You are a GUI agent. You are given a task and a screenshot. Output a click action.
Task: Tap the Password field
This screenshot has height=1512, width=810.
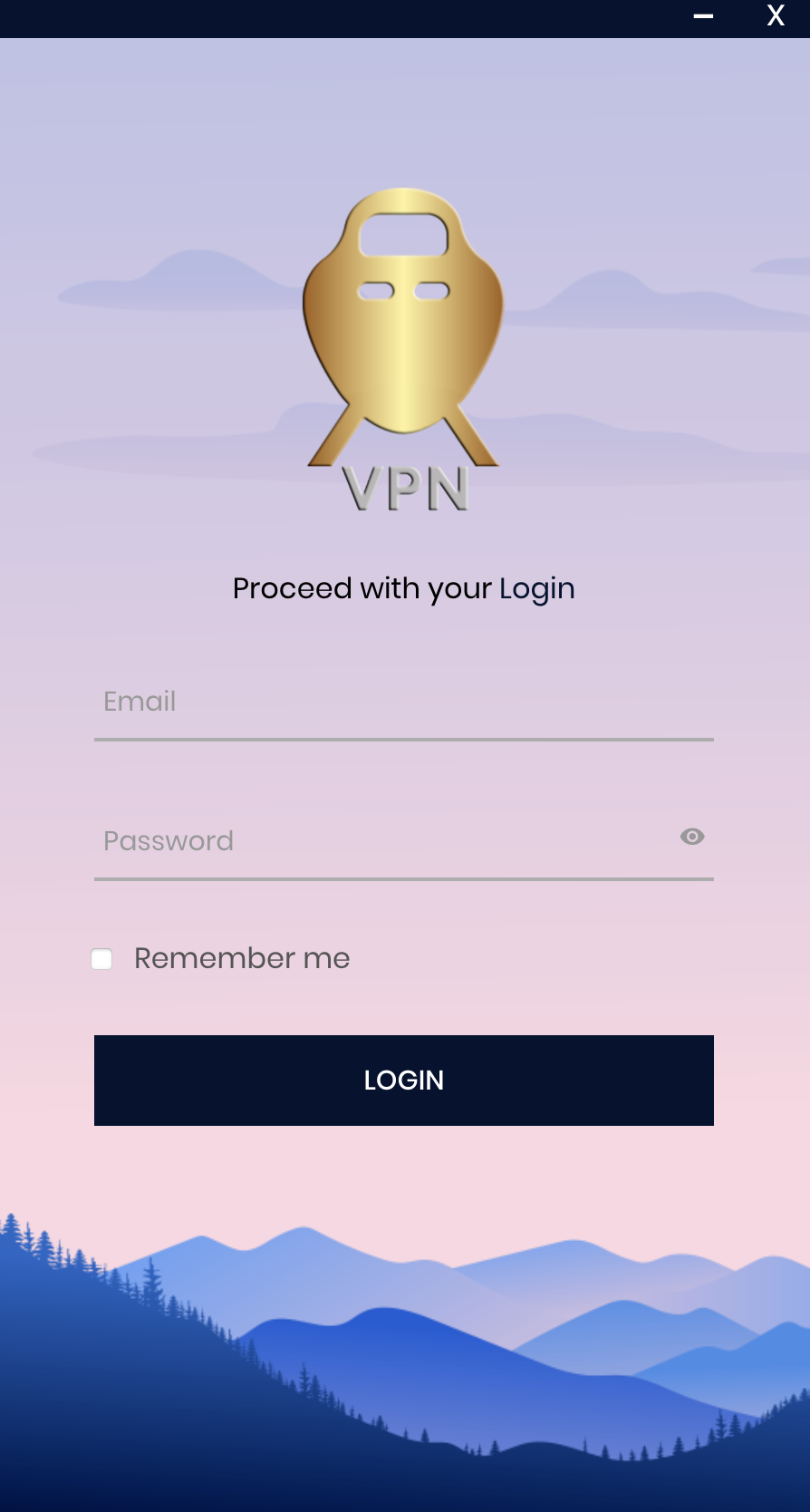pyautogui.click(x=381, y=841)
